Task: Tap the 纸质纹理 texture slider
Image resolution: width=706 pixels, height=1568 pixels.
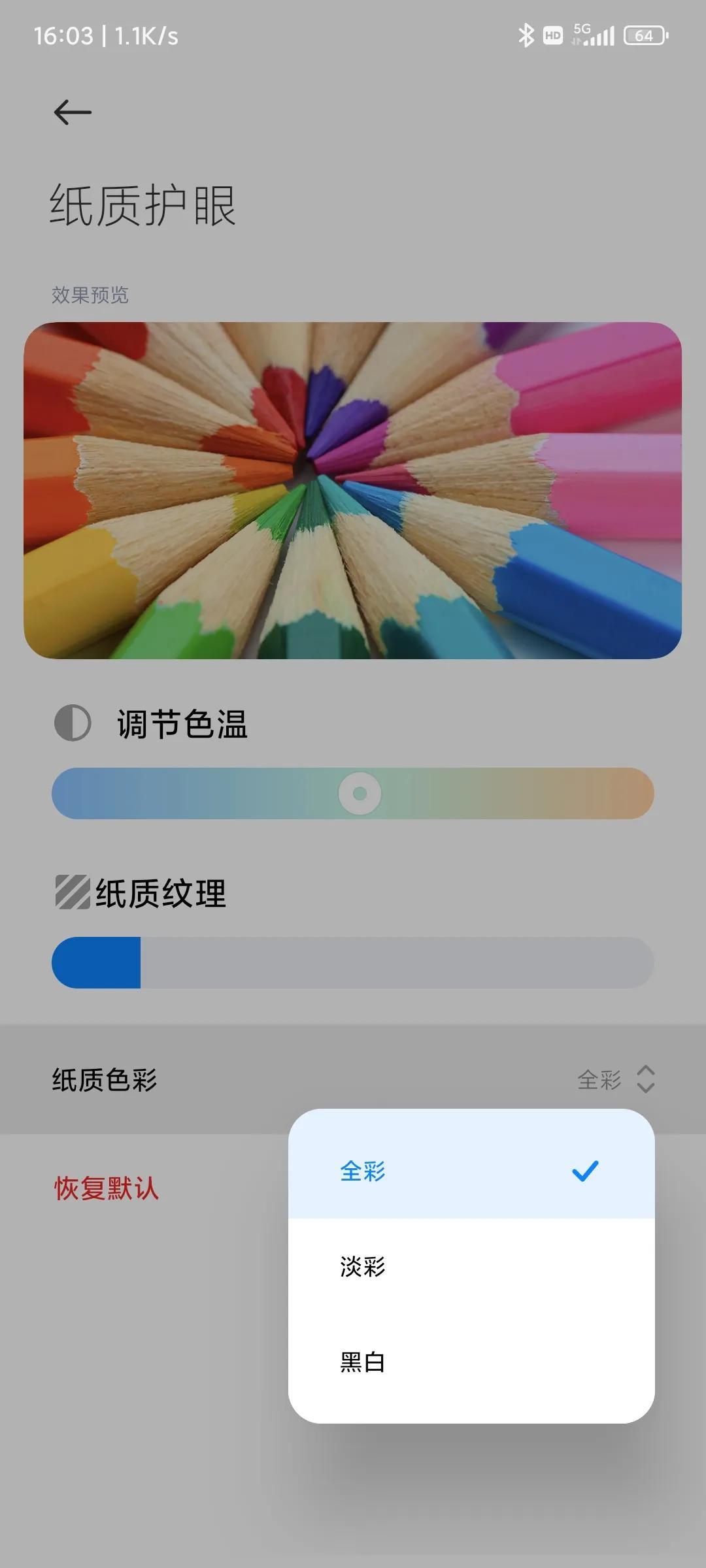Action: coord(353,962)
